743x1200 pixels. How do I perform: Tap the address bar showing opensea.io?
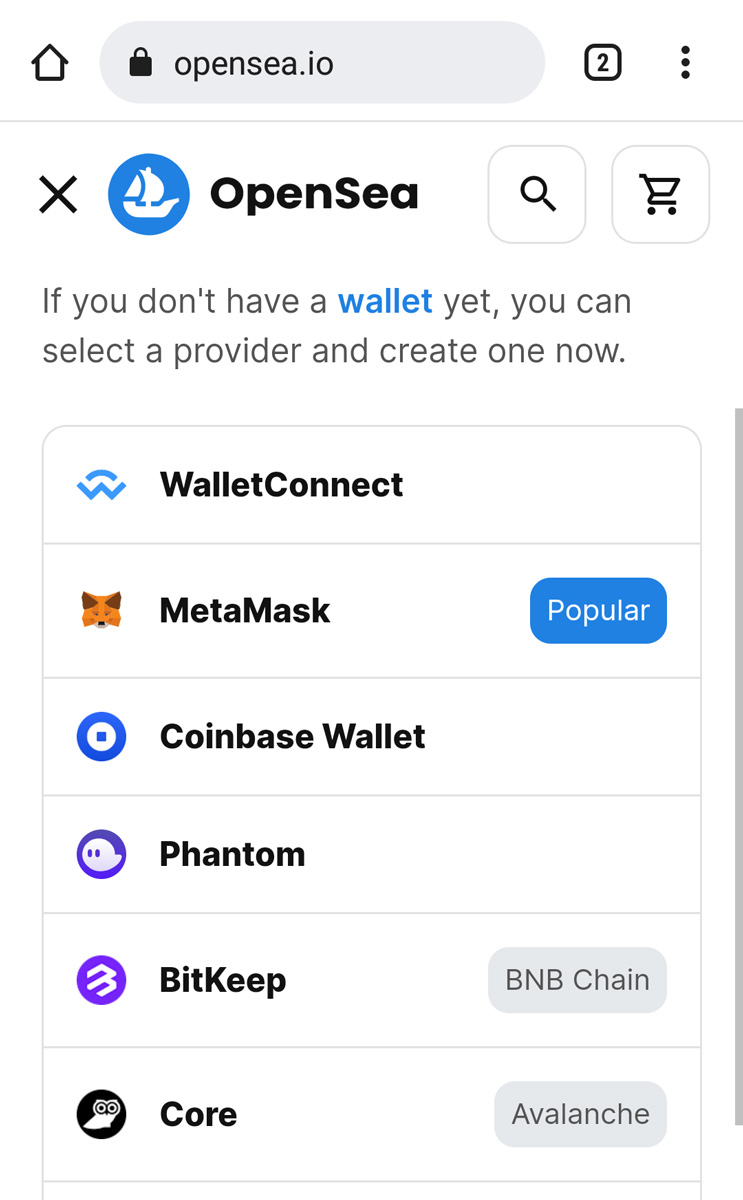point(320,61)
